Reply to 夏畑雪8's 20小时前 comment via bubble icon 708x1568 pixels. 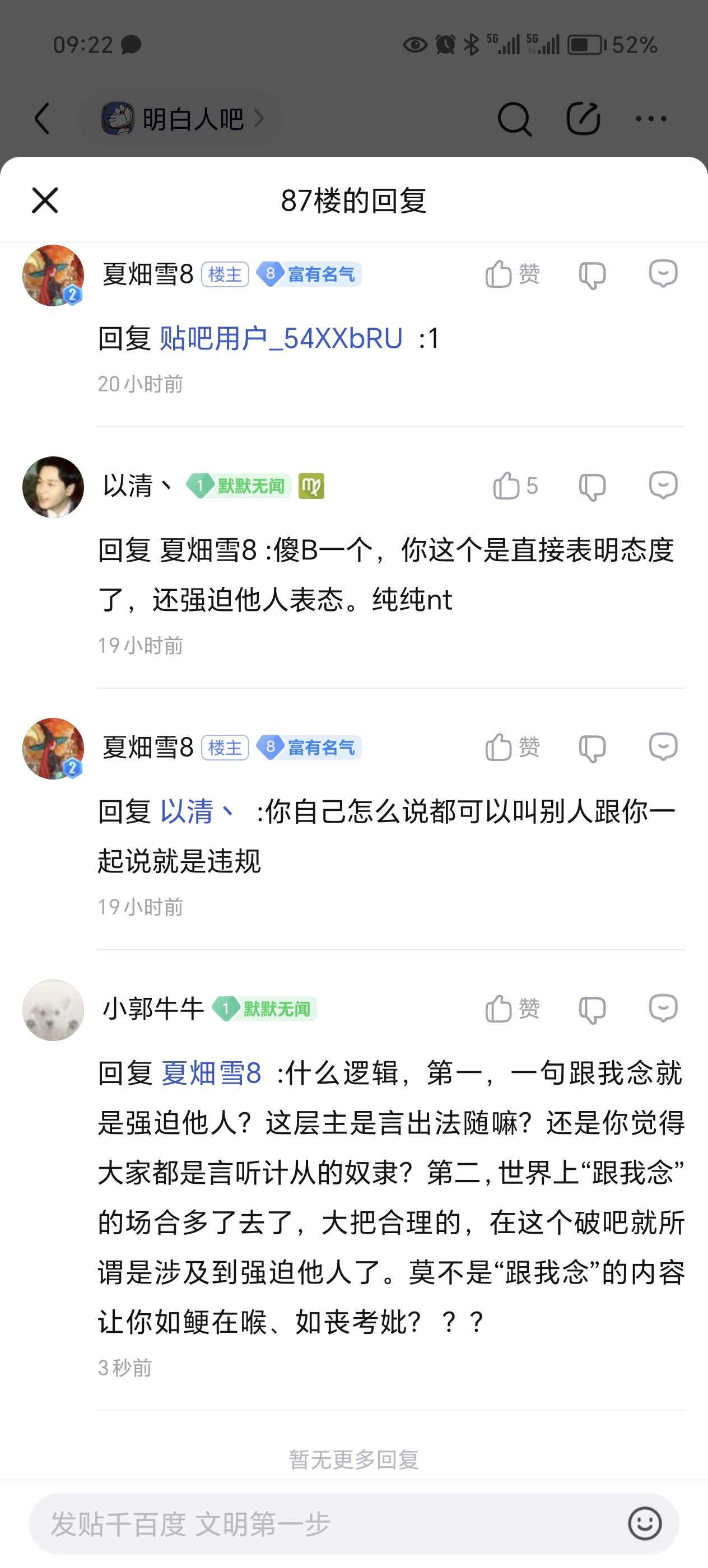[x=663, y=274]
